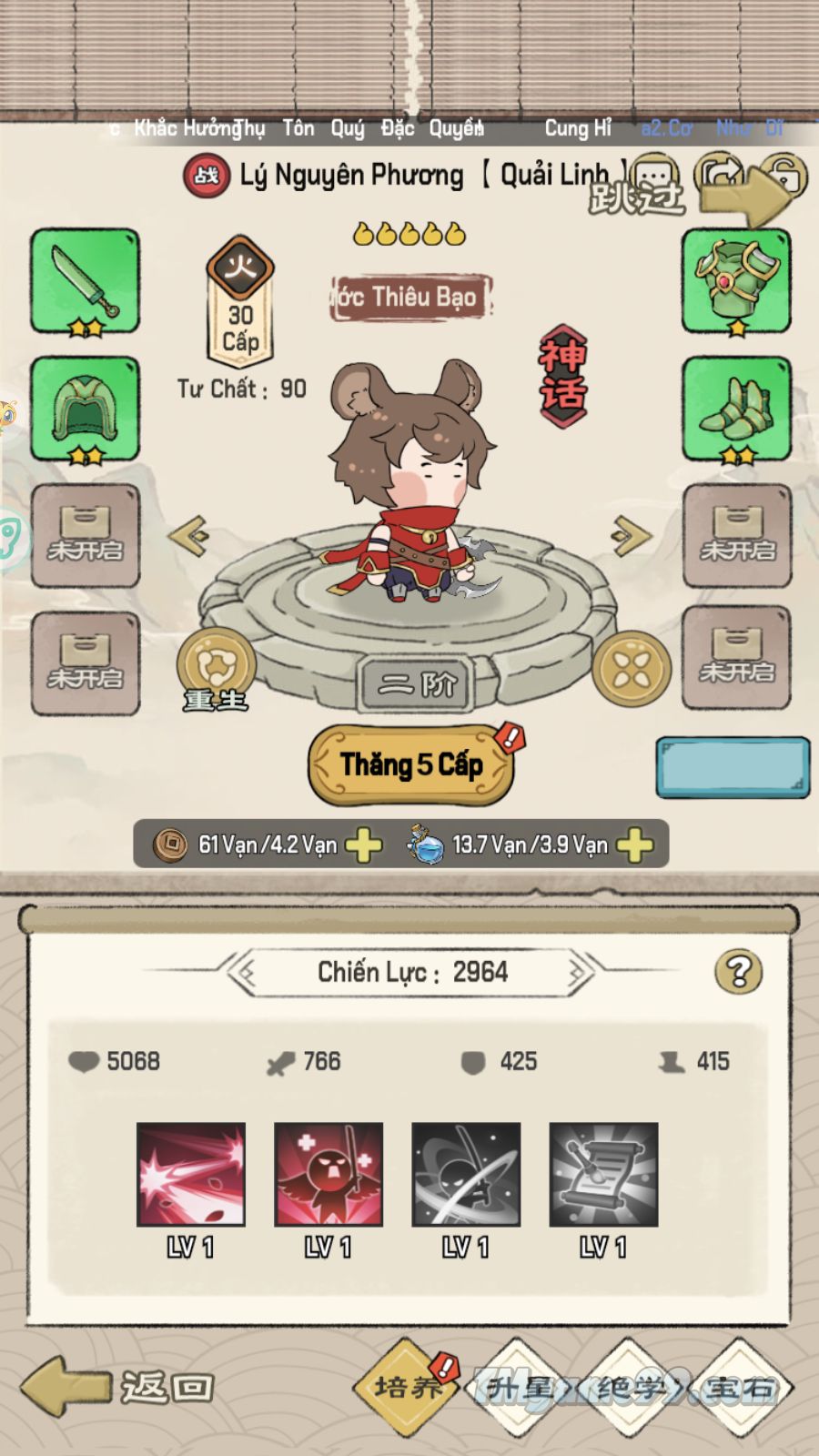This screenshot has height=1456, width=819.
Task: Go back with the 返回 arrow
Action: [118, 1387]
